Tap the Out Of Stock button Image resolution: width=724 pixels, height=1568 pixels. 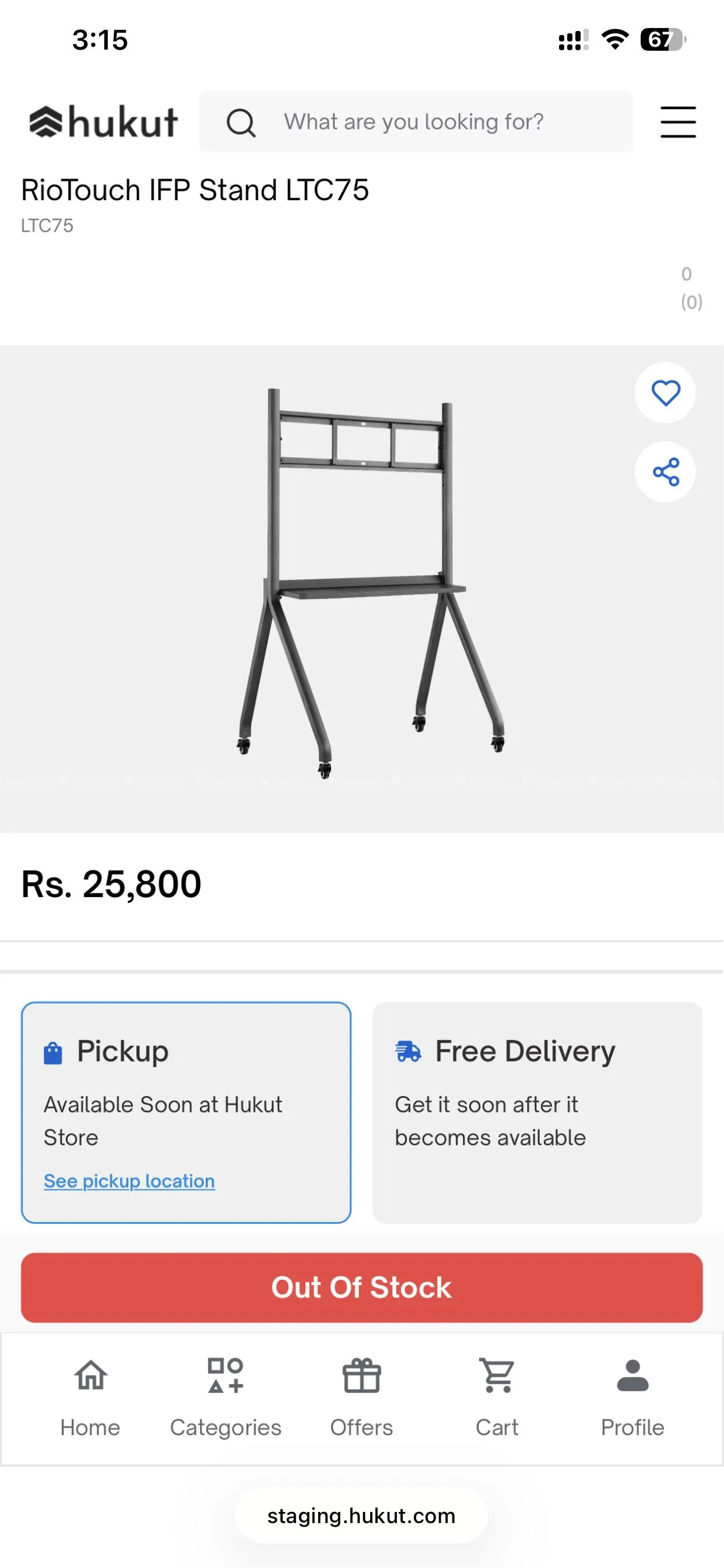click(361, 1287)
